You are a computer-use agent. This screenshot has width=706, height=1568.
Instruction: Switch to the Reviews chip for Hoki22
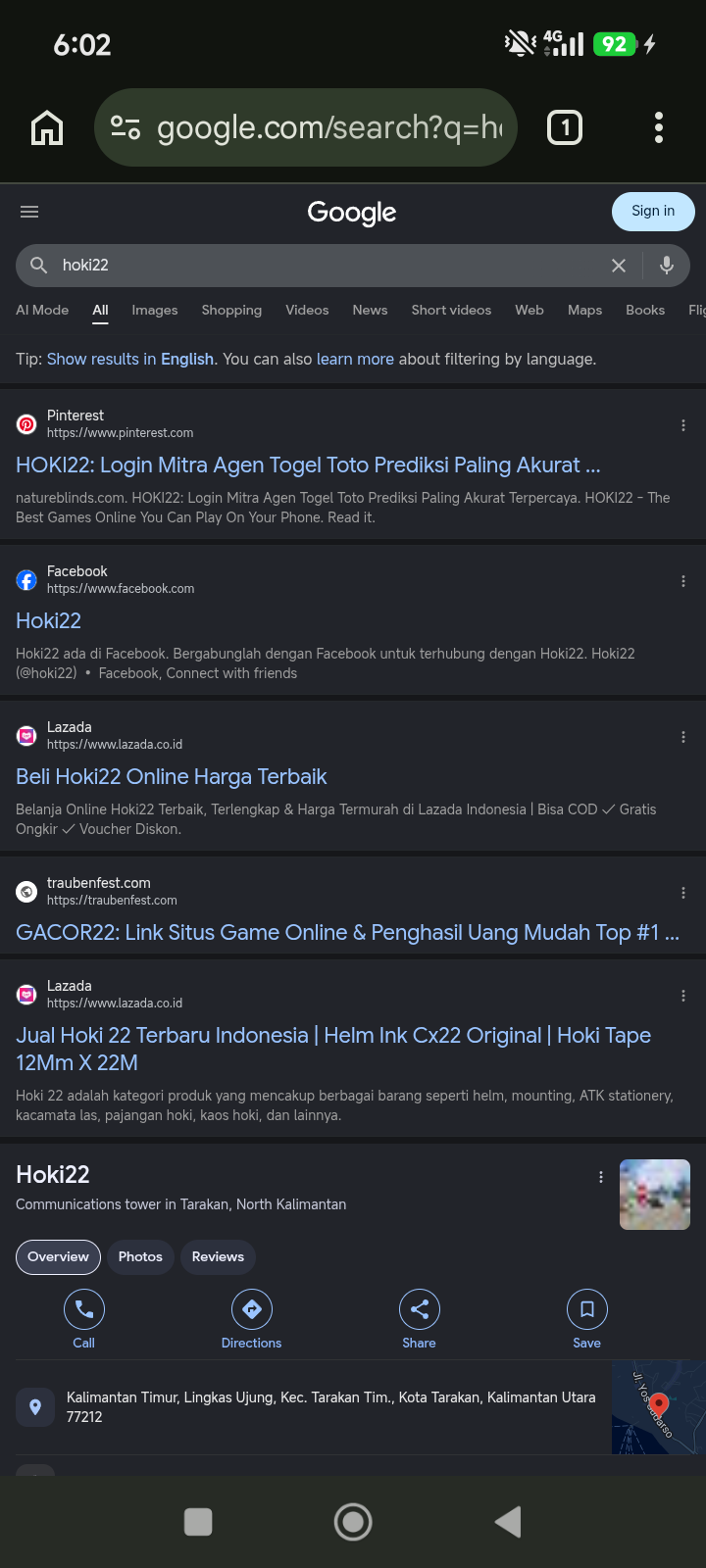point(218,1257)
